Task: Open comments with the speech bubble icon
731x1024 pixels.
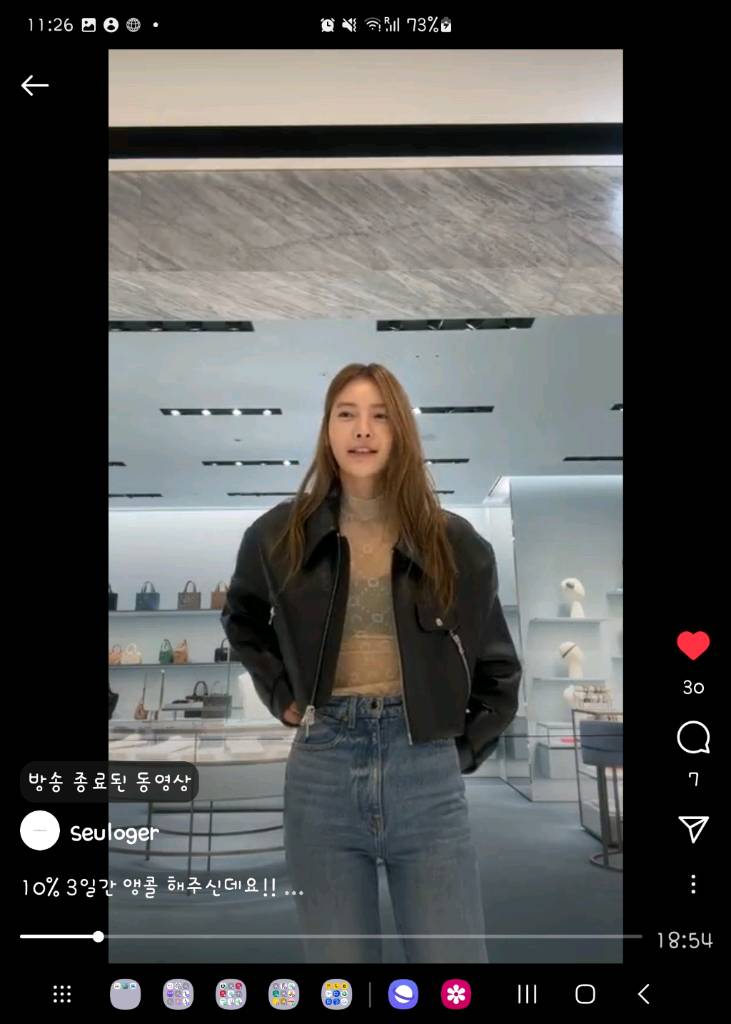Action: [693, 737]
